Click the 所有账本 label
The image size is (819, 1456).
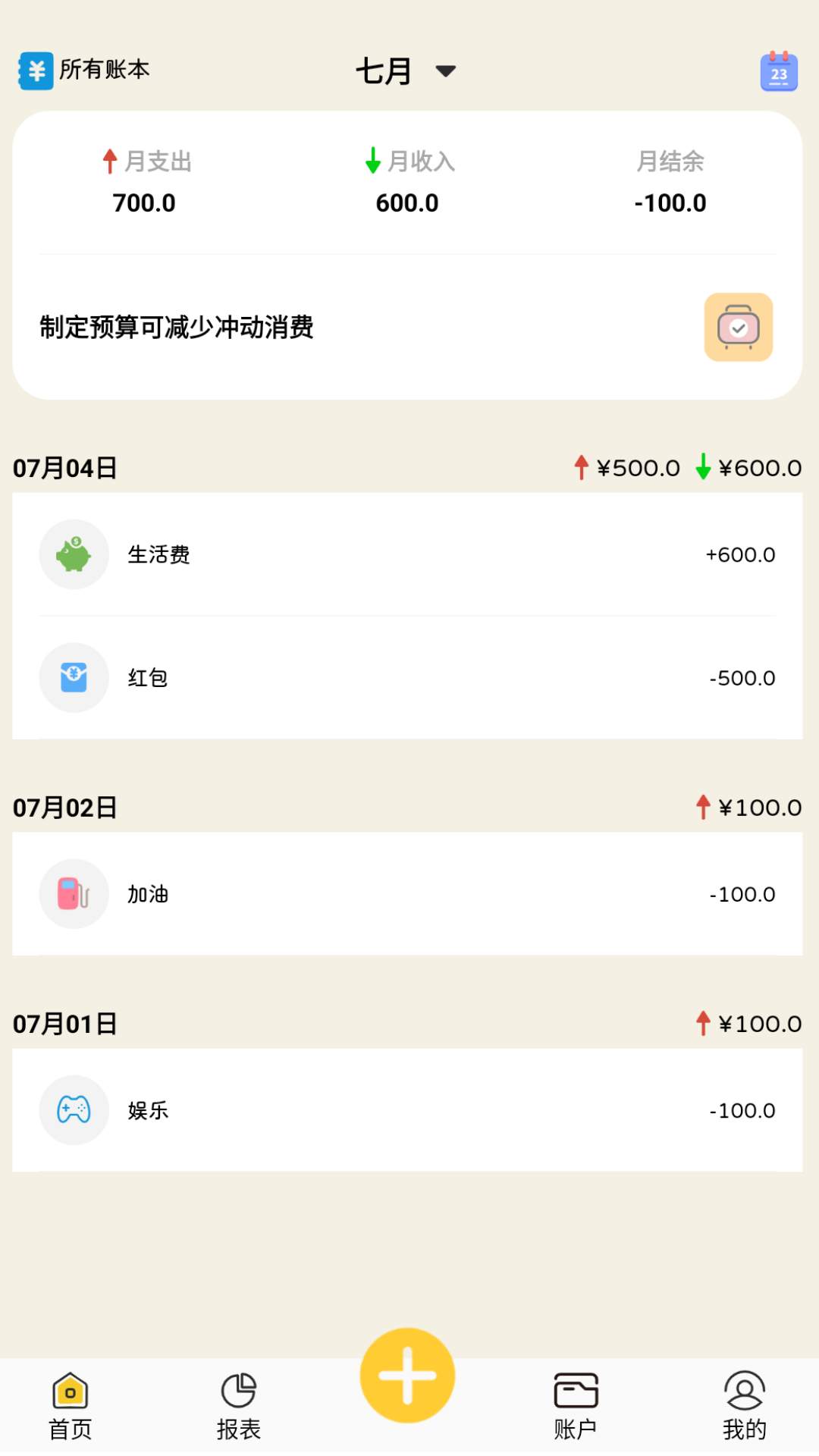(105, 70)
